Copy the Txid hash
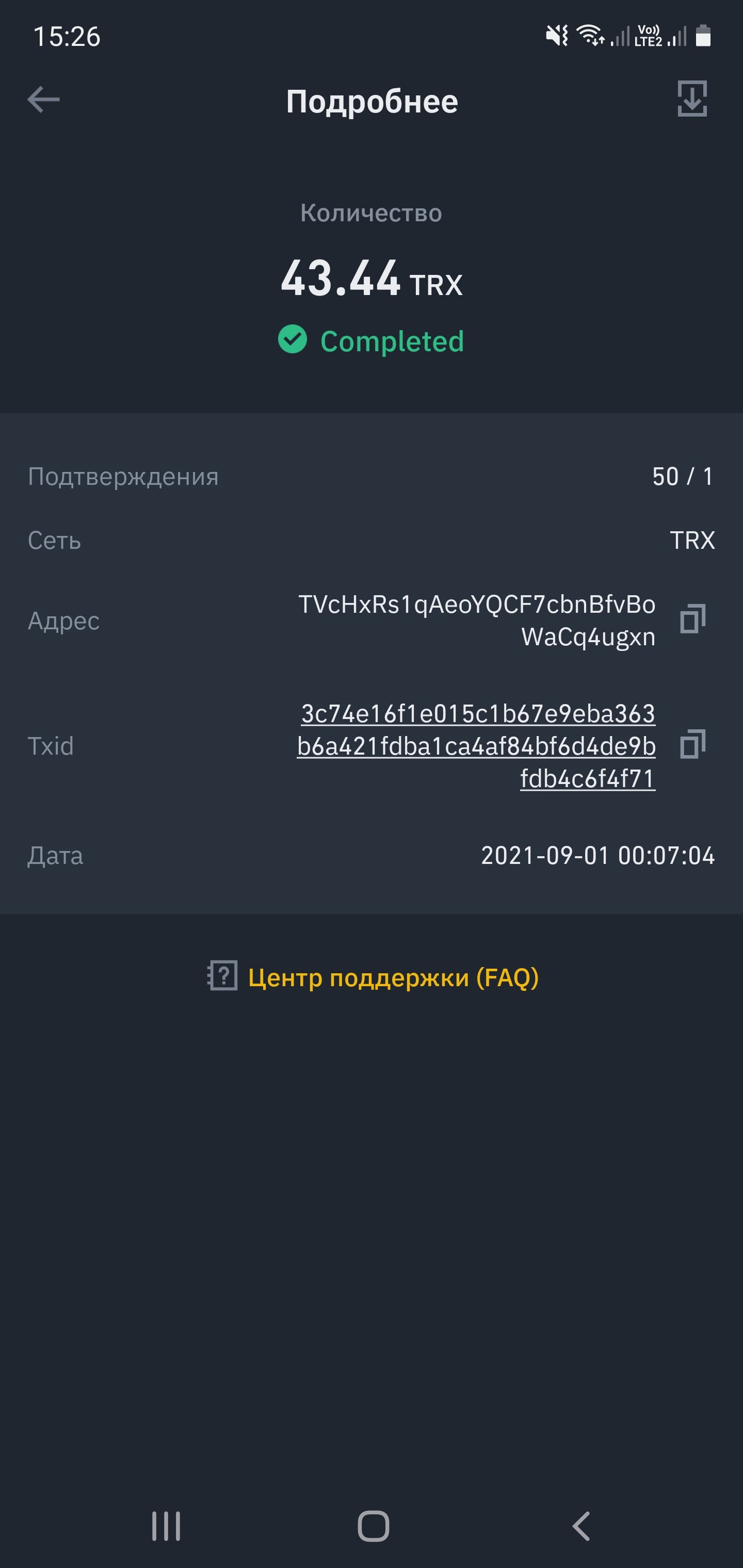This screenshot has width=743, height=1568. tap(692, 744)
